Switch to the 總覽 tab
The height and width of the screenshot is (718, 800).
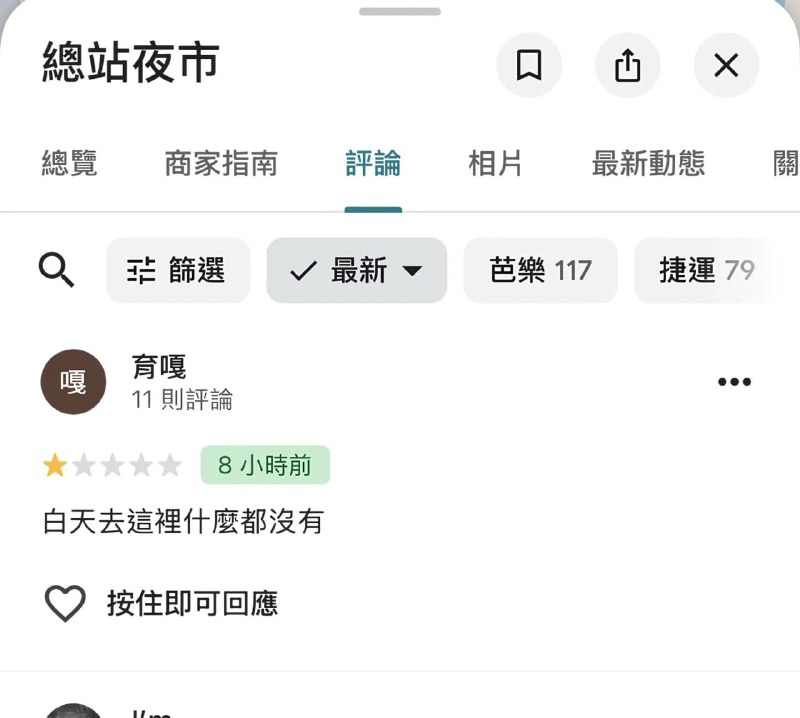[x=70, y=163]
